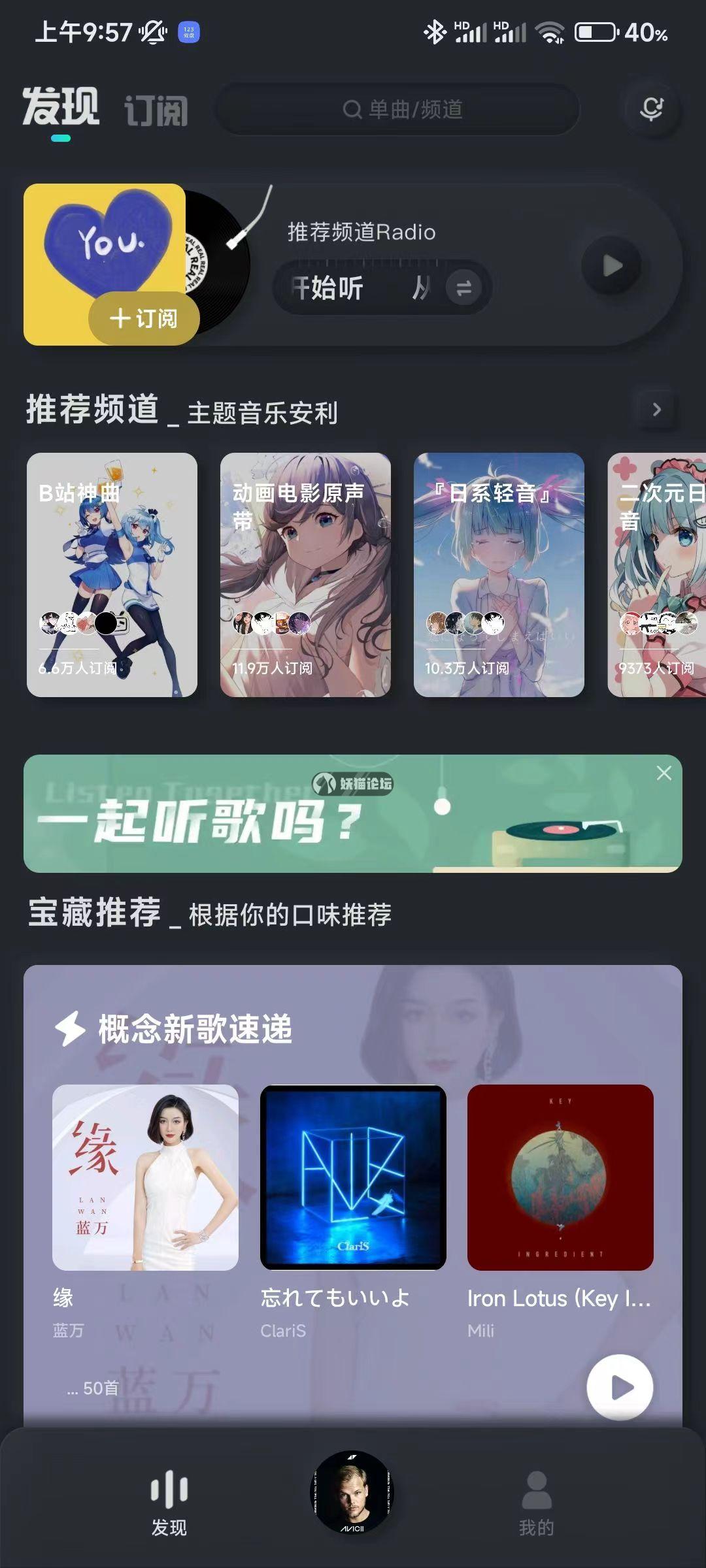The width and height of the screenshot is (706, 1568).
Task: Tap the switch channel icon in Radio card
Action: pos(463,287)
